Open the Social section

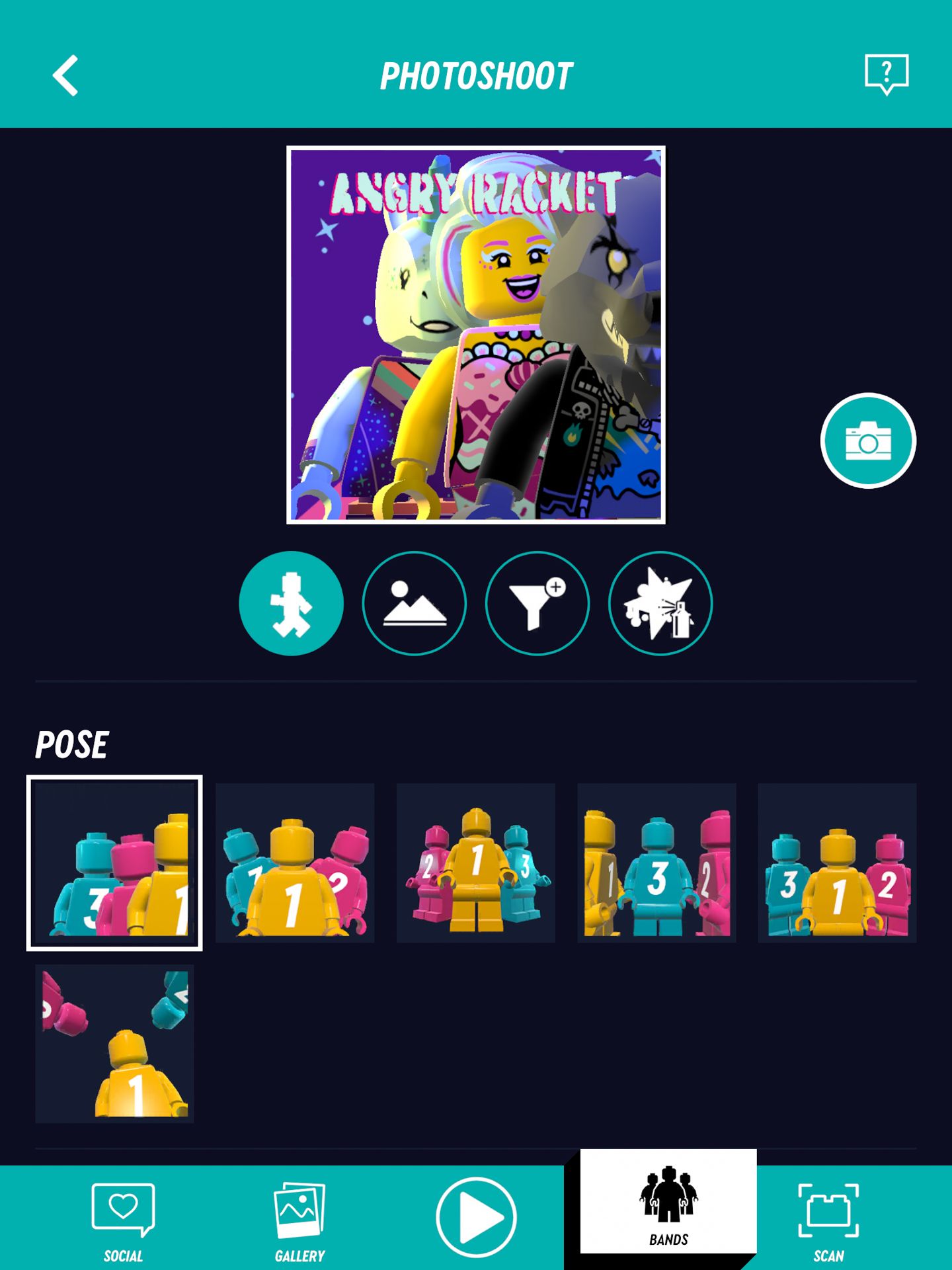pos(123,1212)
